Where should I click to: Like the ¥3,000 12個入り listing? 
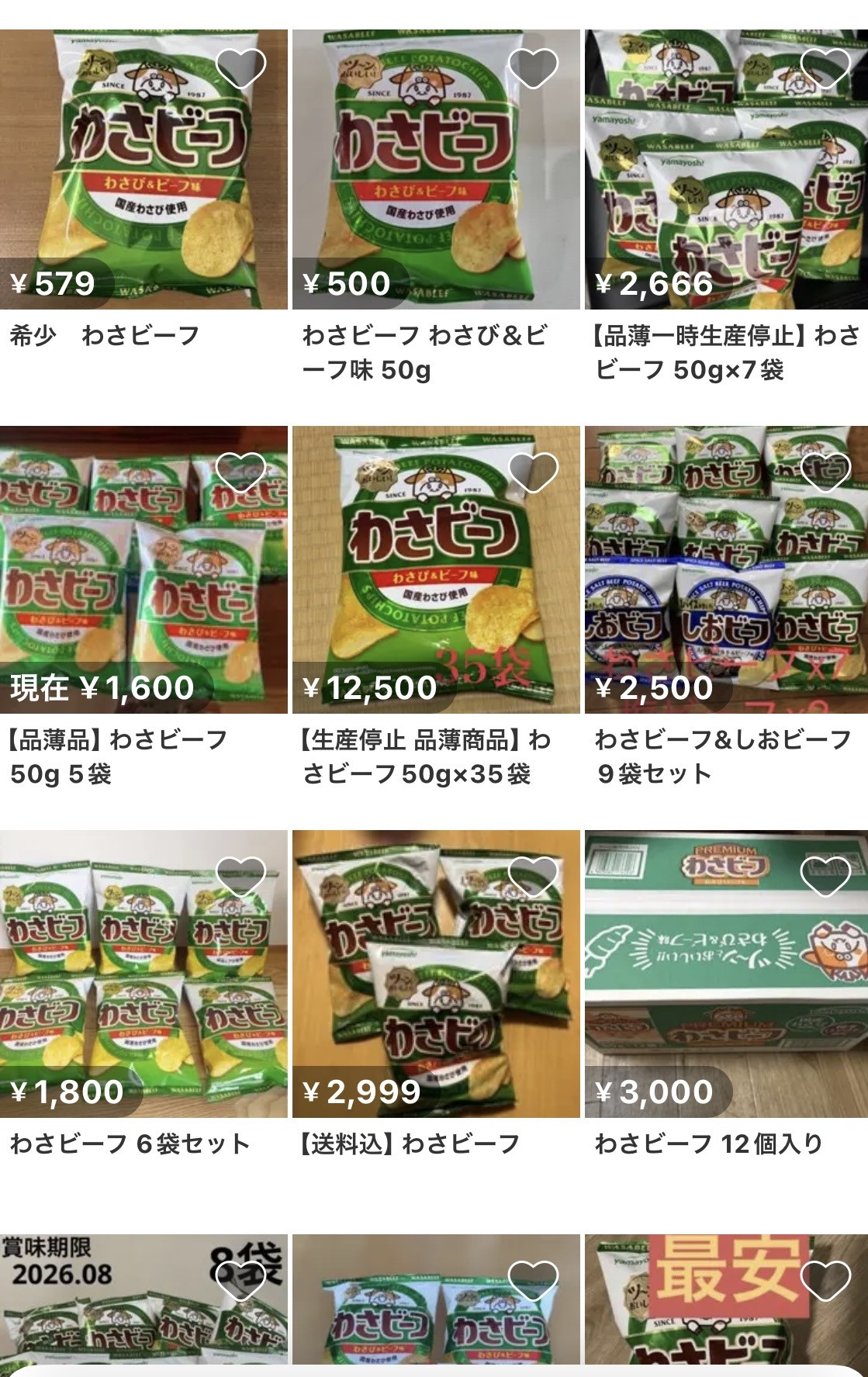coord(825,877)
